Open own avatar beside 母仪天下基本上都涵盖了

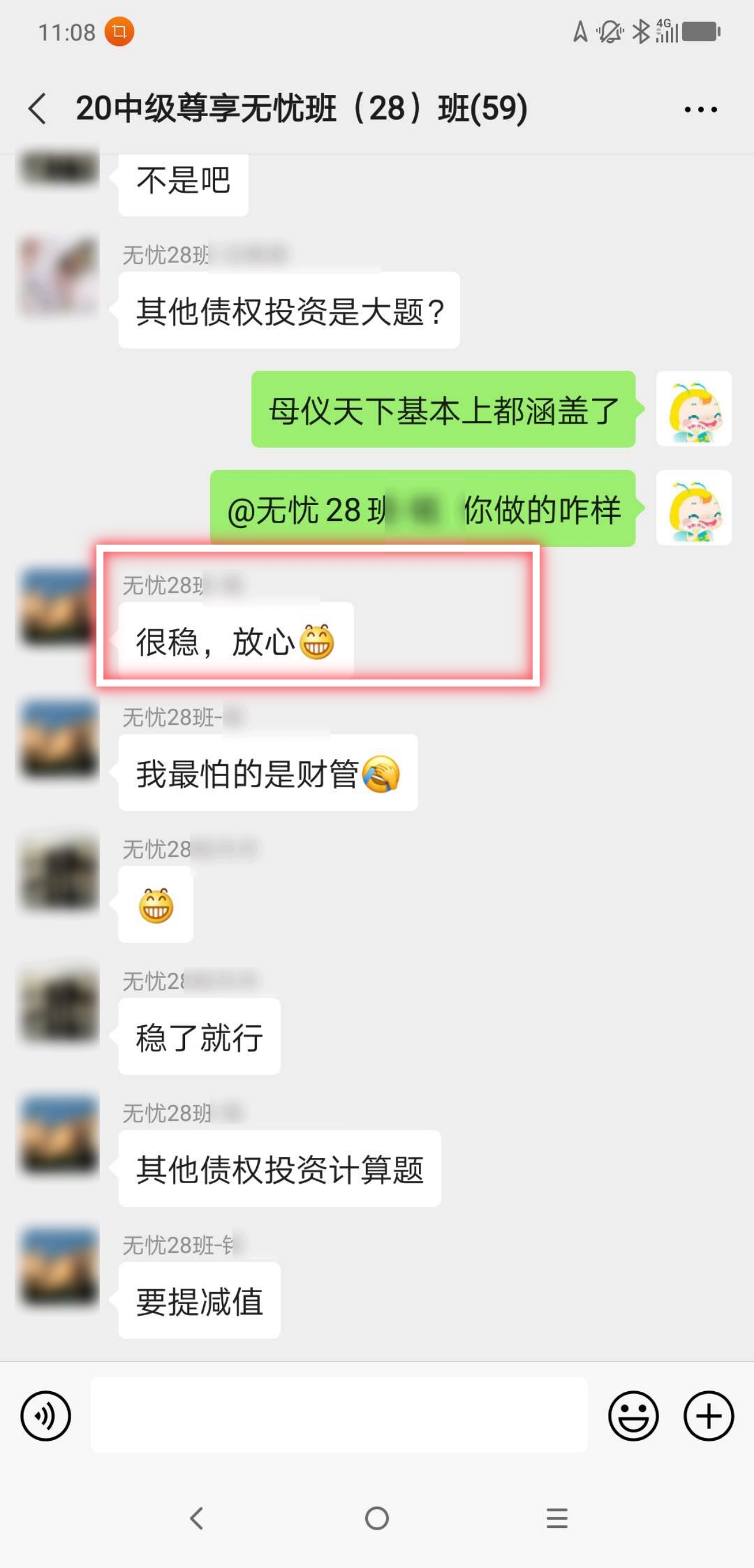click(693, 408)
